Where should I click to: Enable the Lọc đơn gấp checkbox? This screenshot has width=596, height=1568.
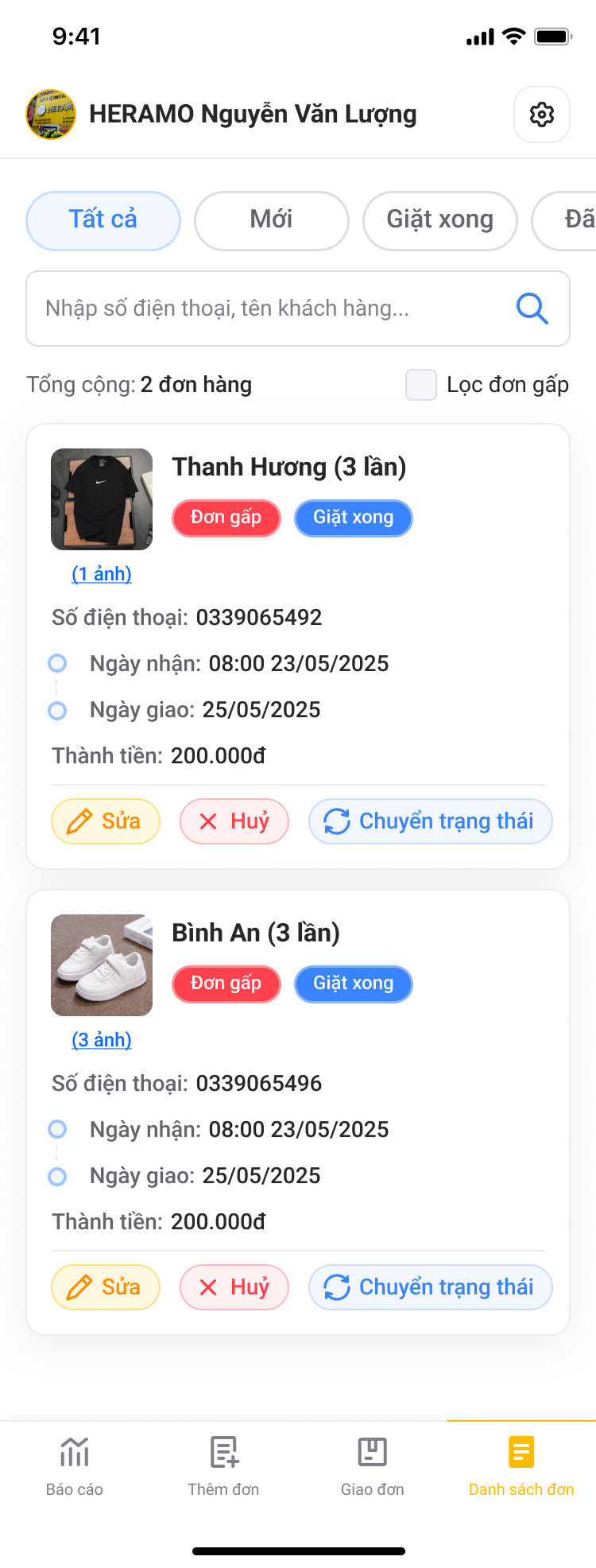pos(421,385)
